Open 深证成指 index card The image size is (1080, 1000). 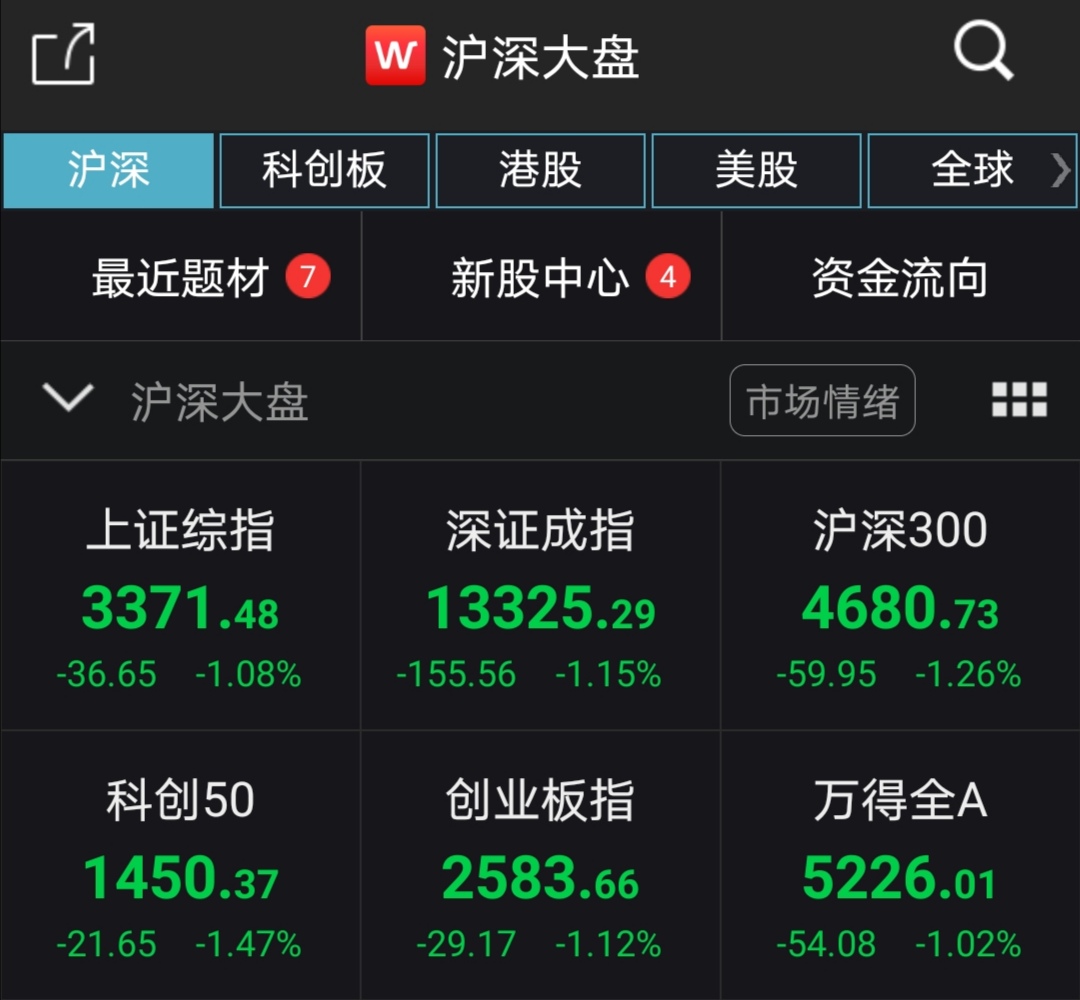point(540,596)
